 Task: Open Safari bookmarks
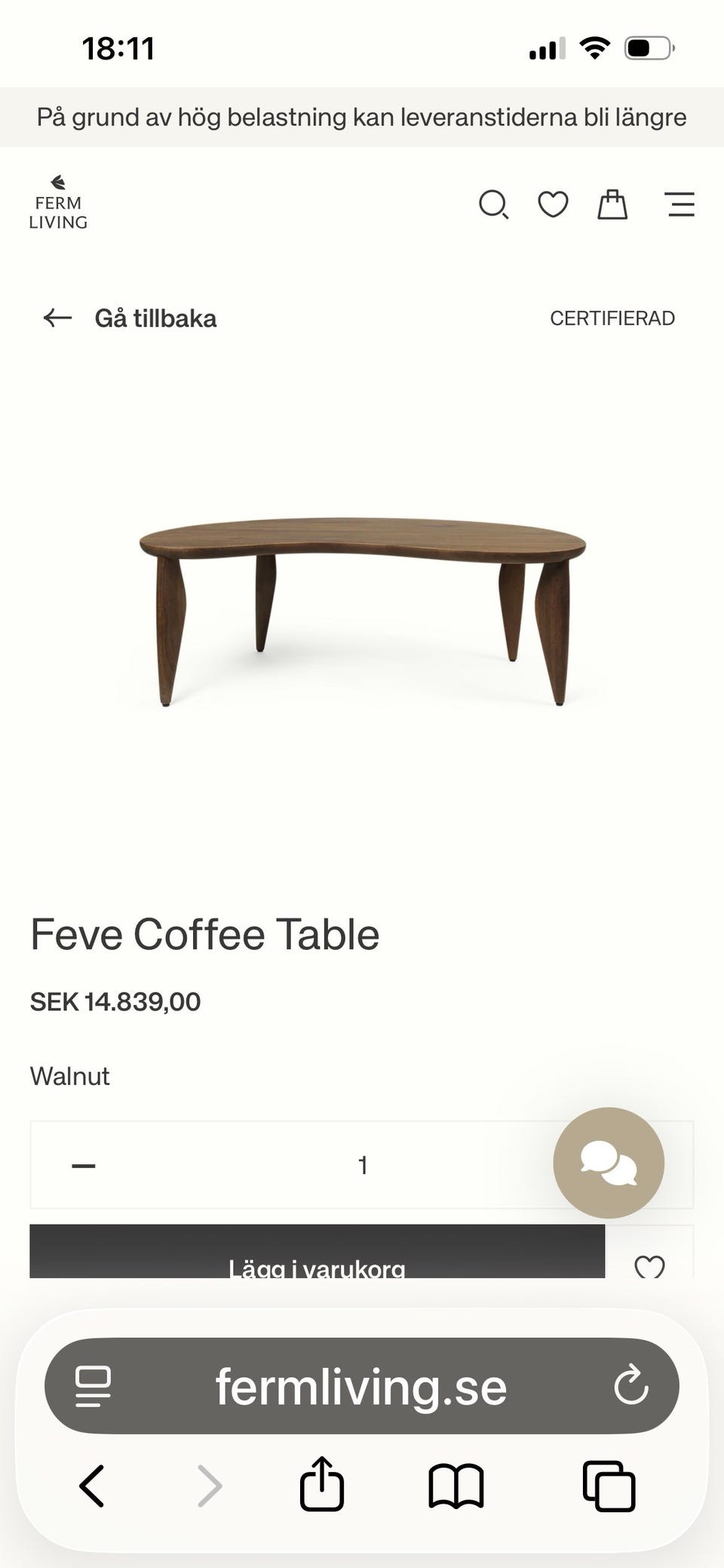pos(456,1486)
